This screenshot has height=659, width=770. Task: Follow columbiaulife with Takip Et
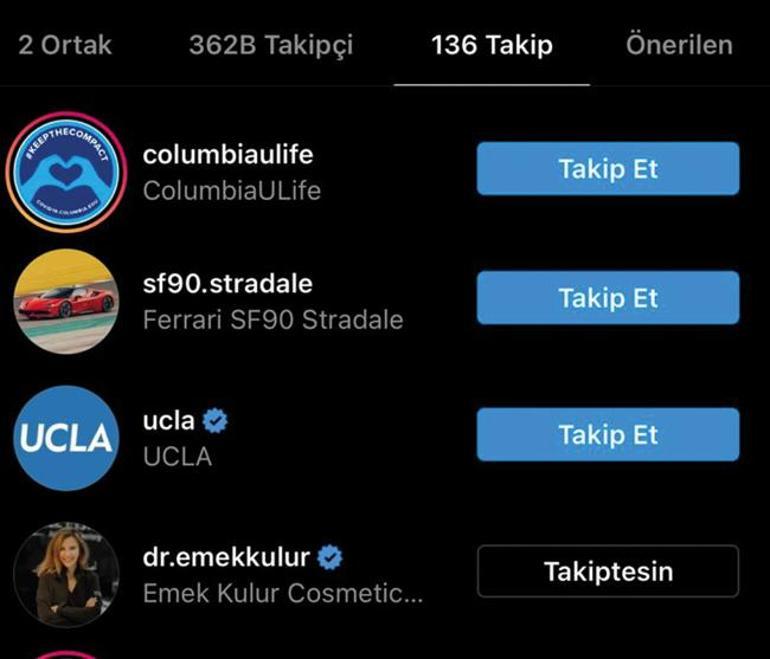coord(607,169)
